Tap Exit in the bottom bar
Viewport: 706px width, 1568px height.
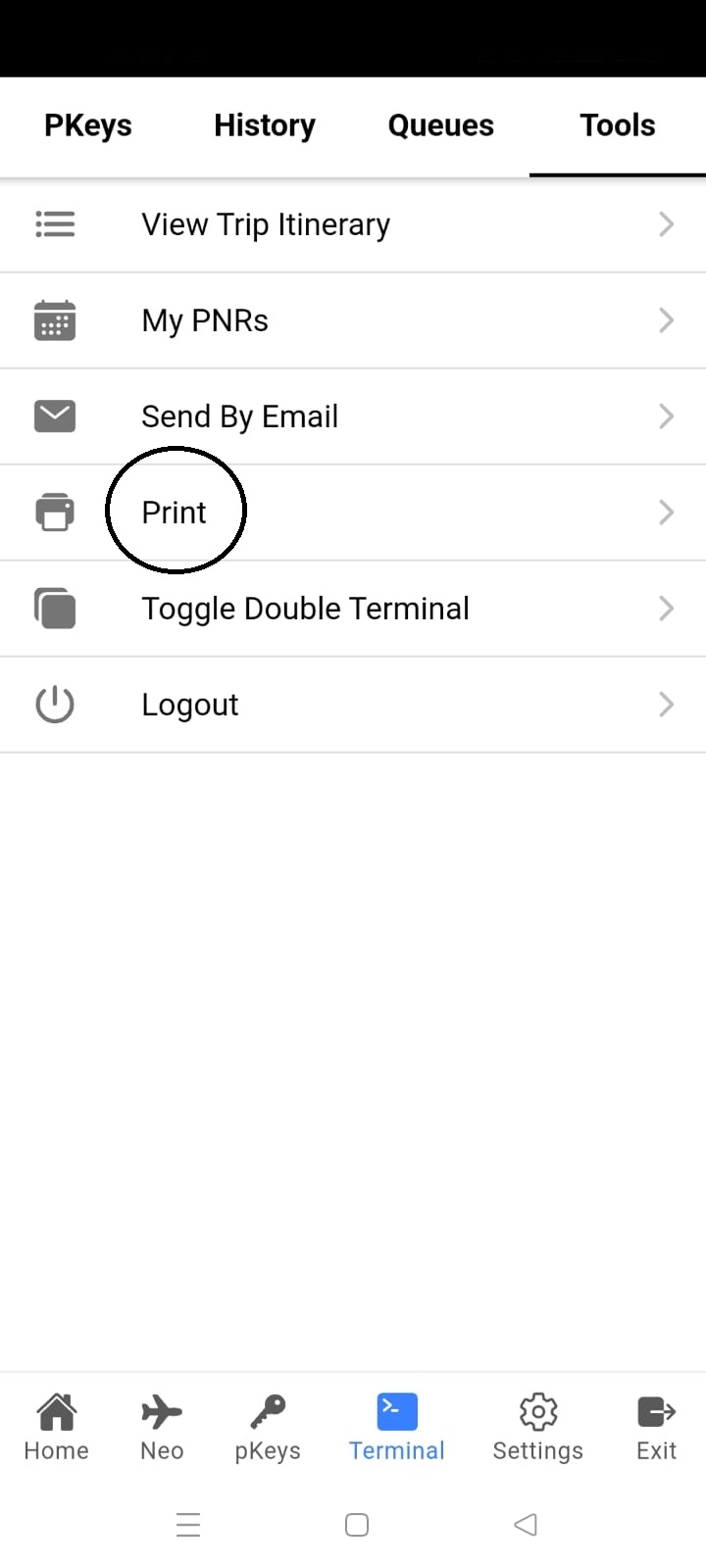pyautogui.click(x=656, y=1427)
